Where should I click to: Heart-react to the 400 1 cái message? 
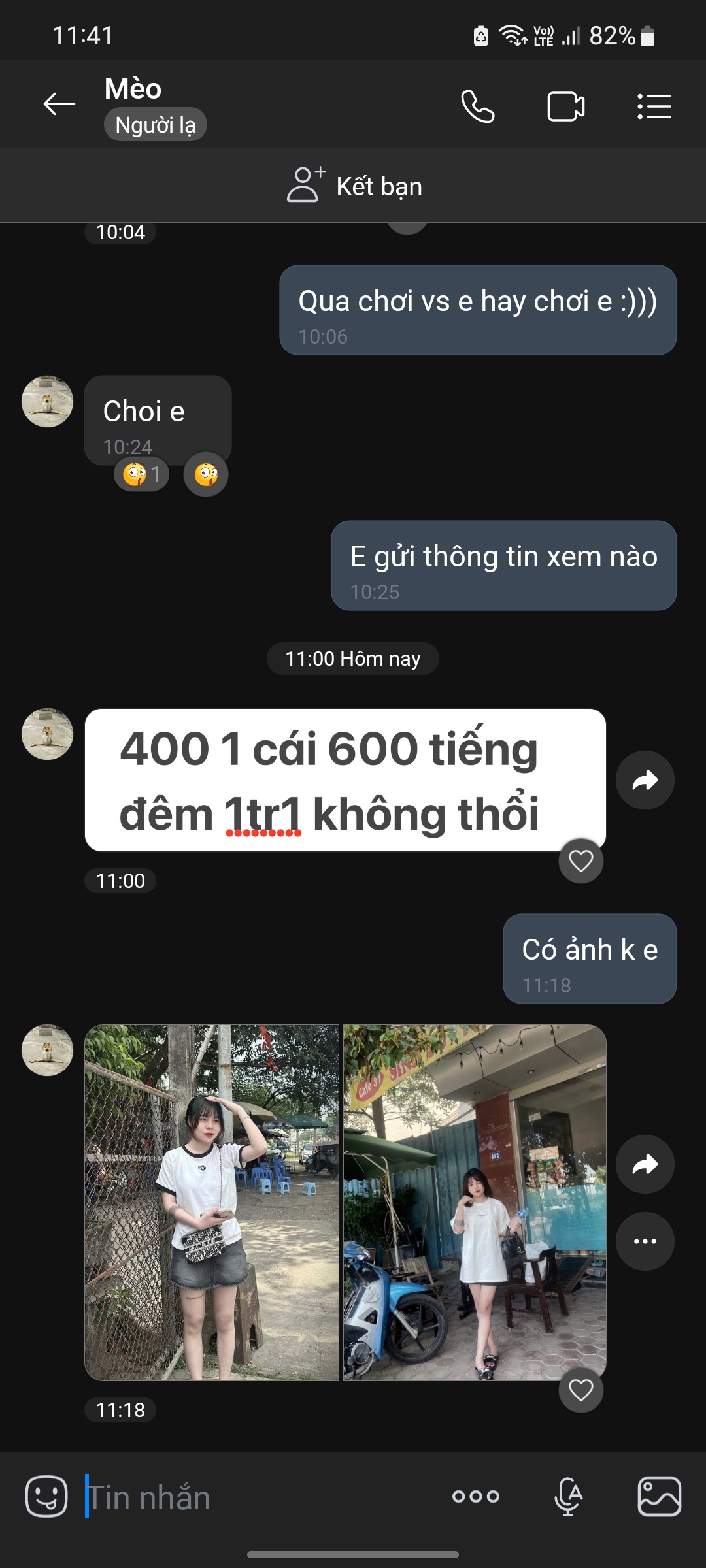tap(580, 860)
